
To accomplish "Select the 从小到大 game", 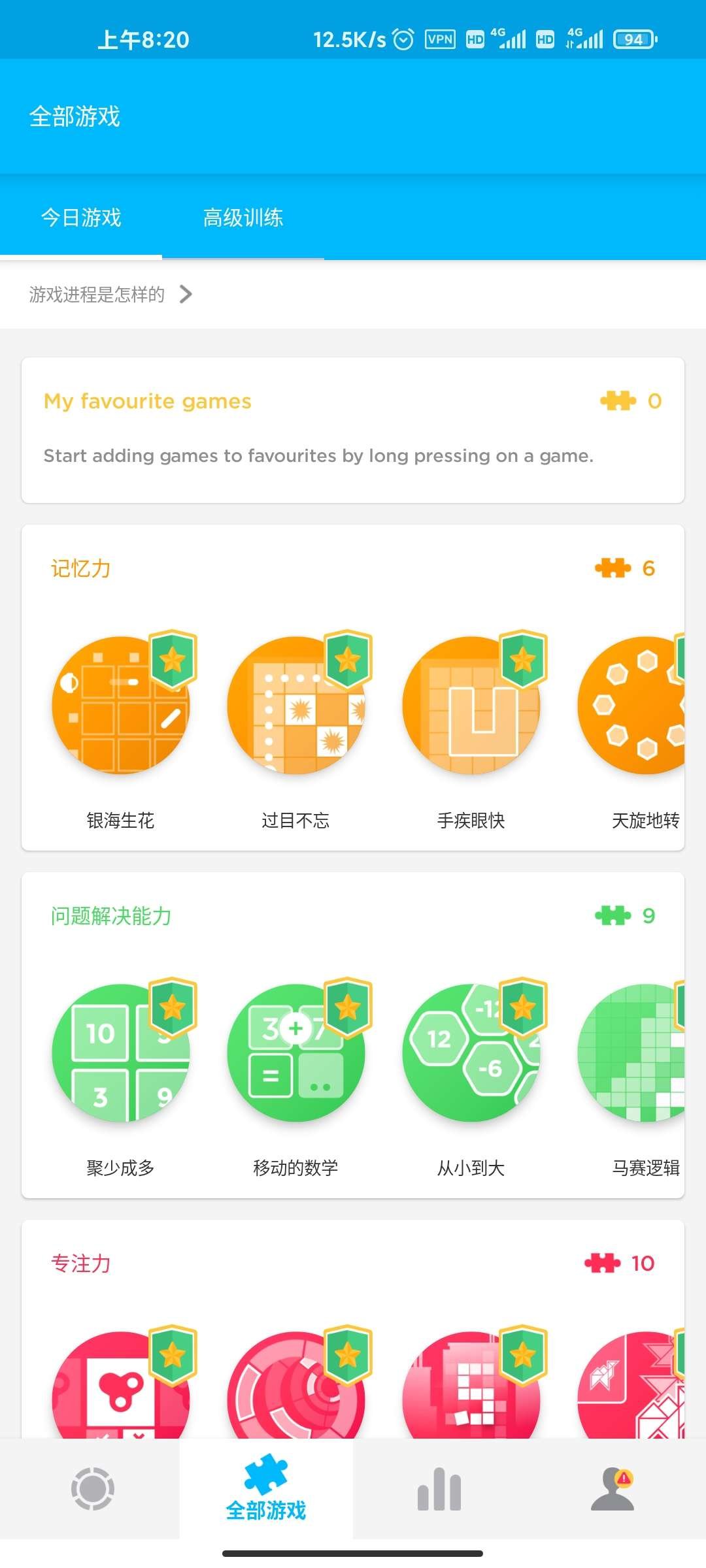I will click(x=471, y=1053).
